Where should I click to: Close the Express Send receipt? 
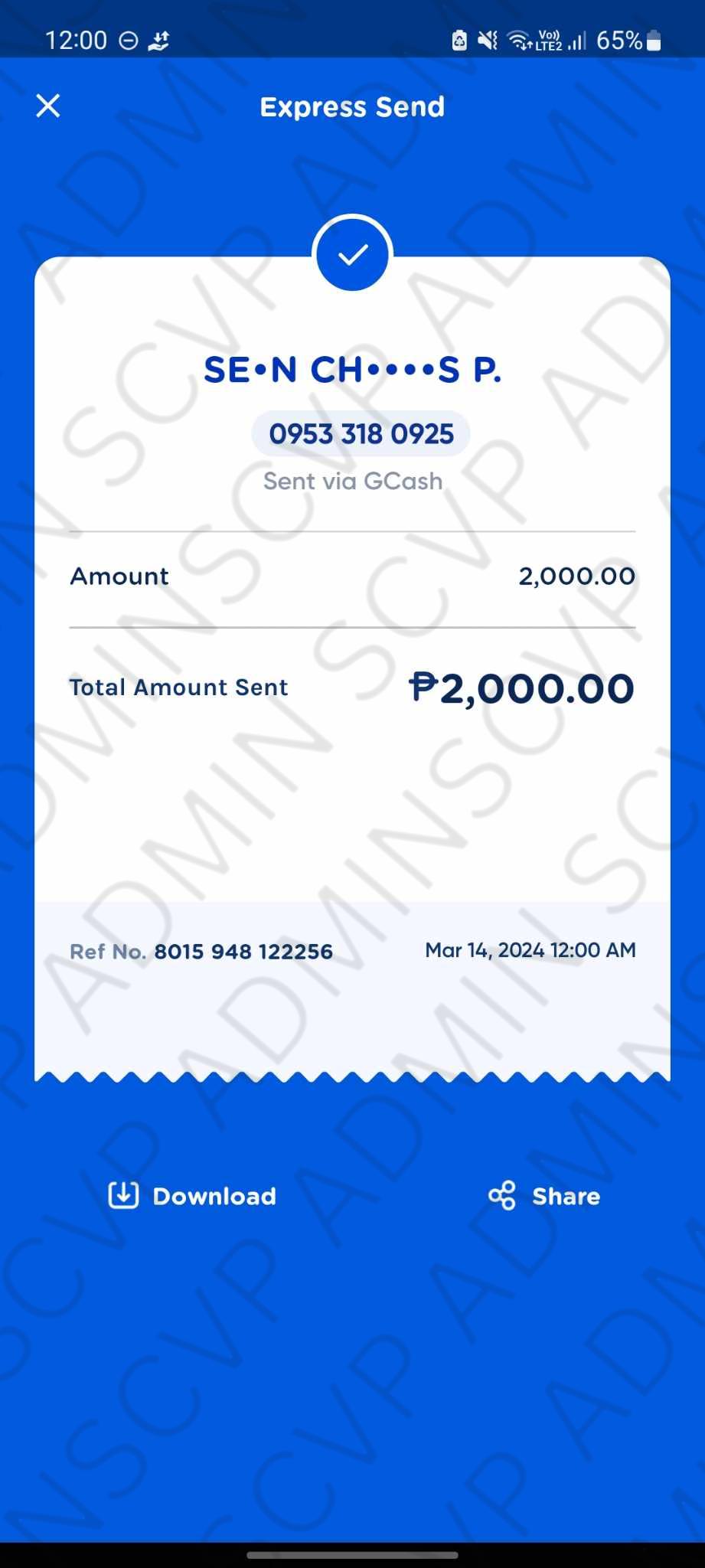[48, 106]
